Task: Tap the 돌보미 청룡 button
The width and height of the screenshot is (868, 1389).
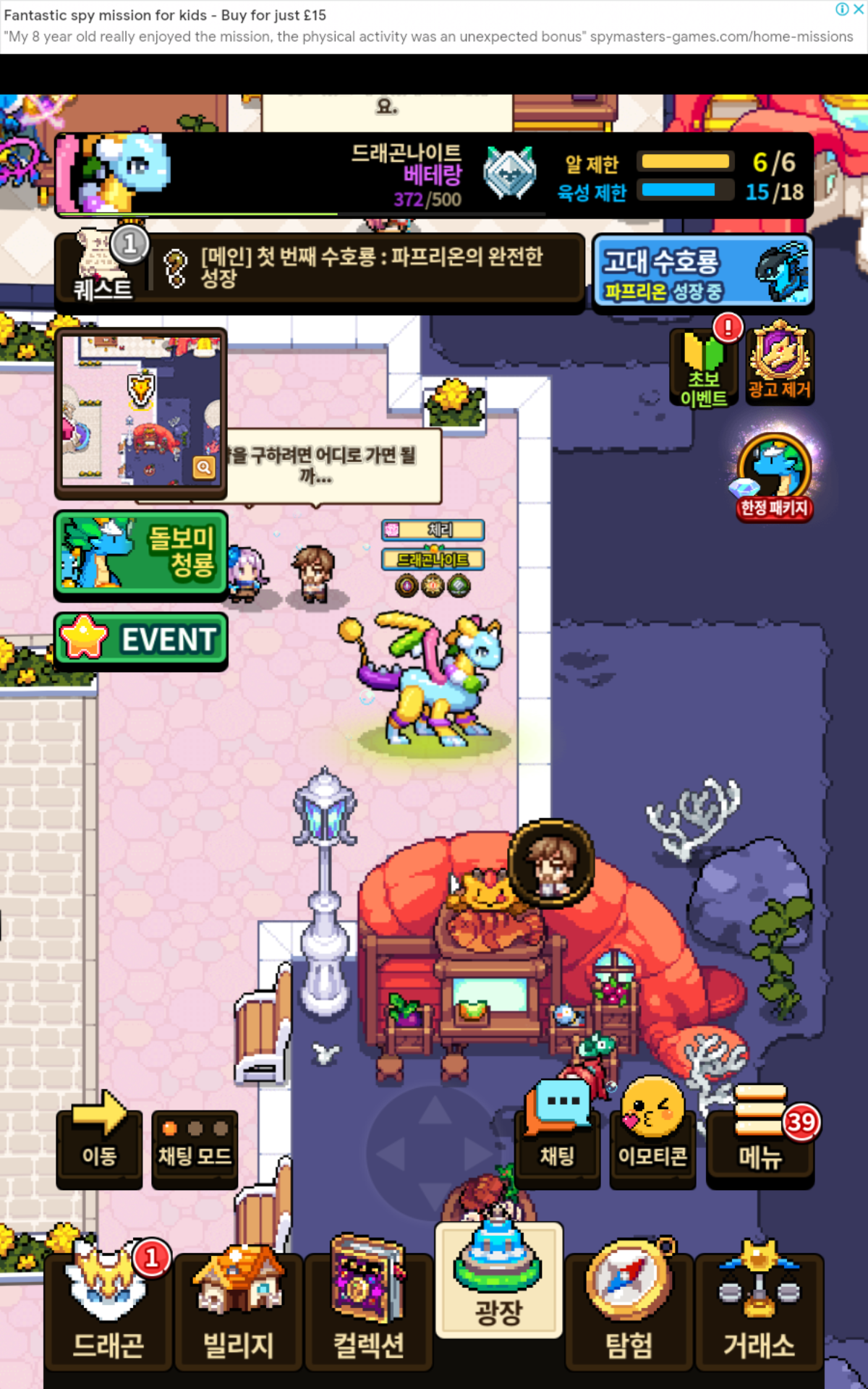Action: [141, 553]
